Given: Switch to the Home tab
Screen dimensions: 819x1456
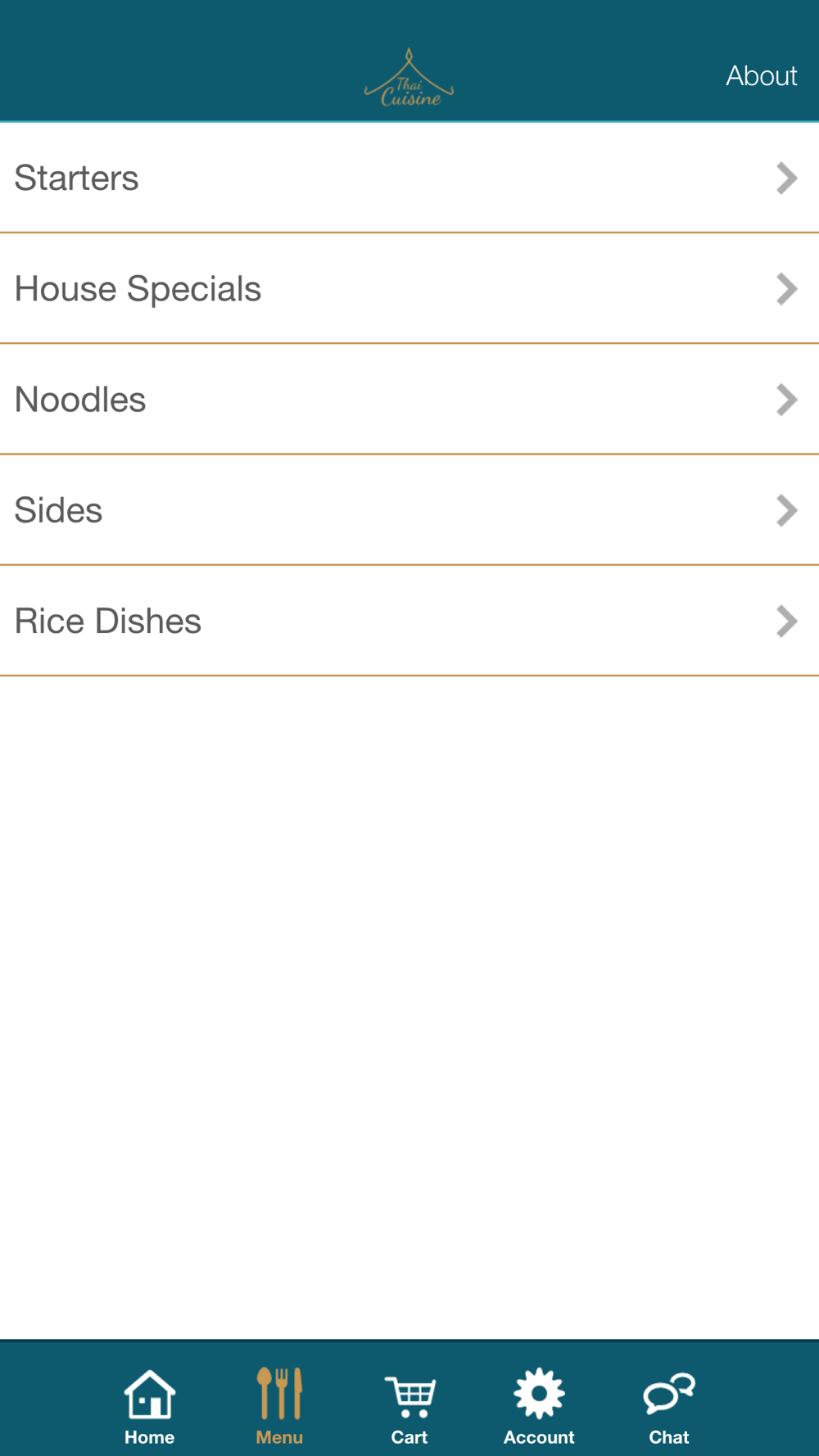Looking at the screenshot, I should click(x=150, y=1406).
